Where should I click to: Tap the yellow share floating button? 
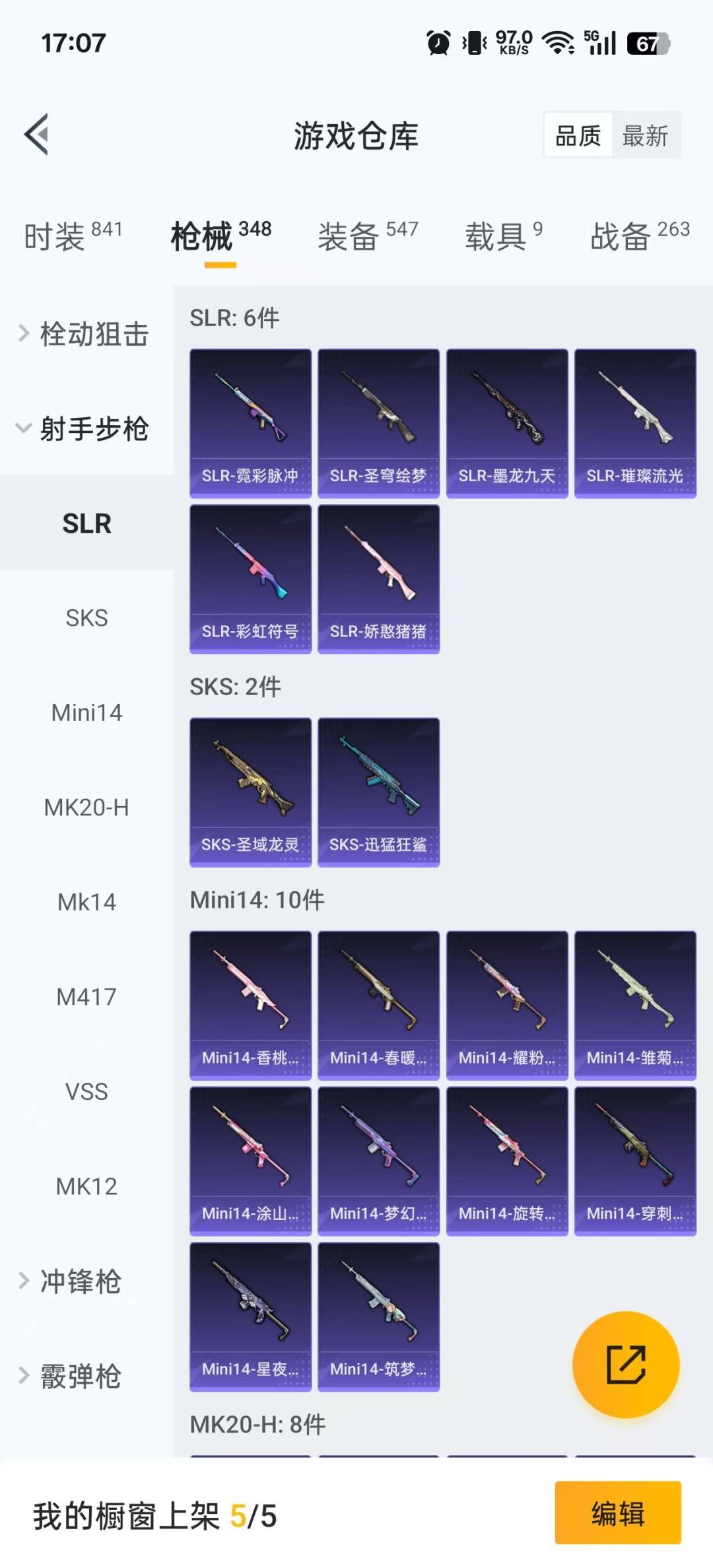coord(625,1364)
